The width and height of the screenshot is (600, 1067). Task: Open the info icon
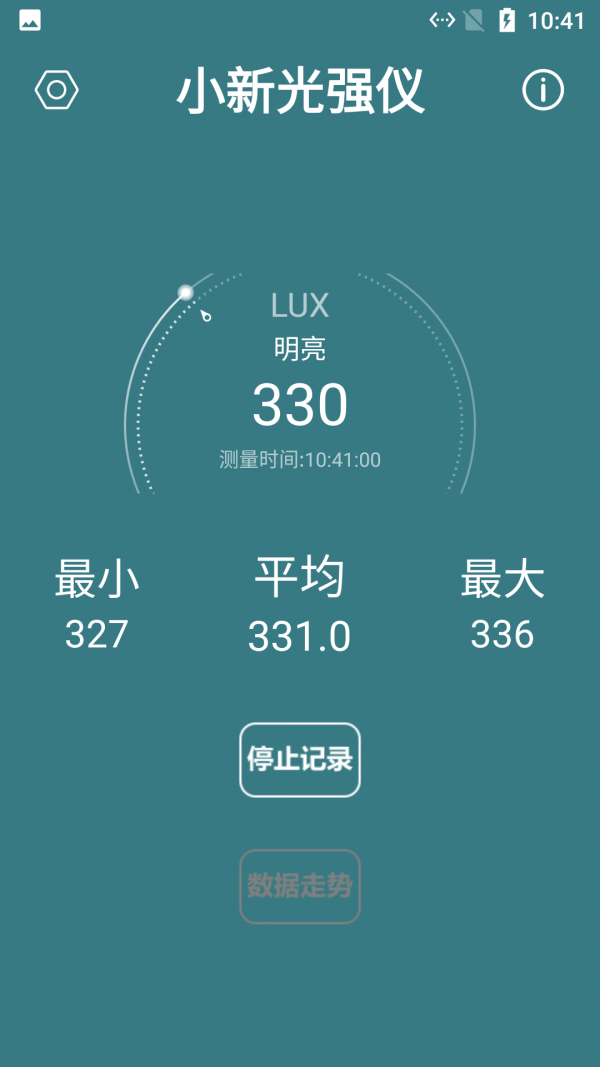tap(543, 91)
